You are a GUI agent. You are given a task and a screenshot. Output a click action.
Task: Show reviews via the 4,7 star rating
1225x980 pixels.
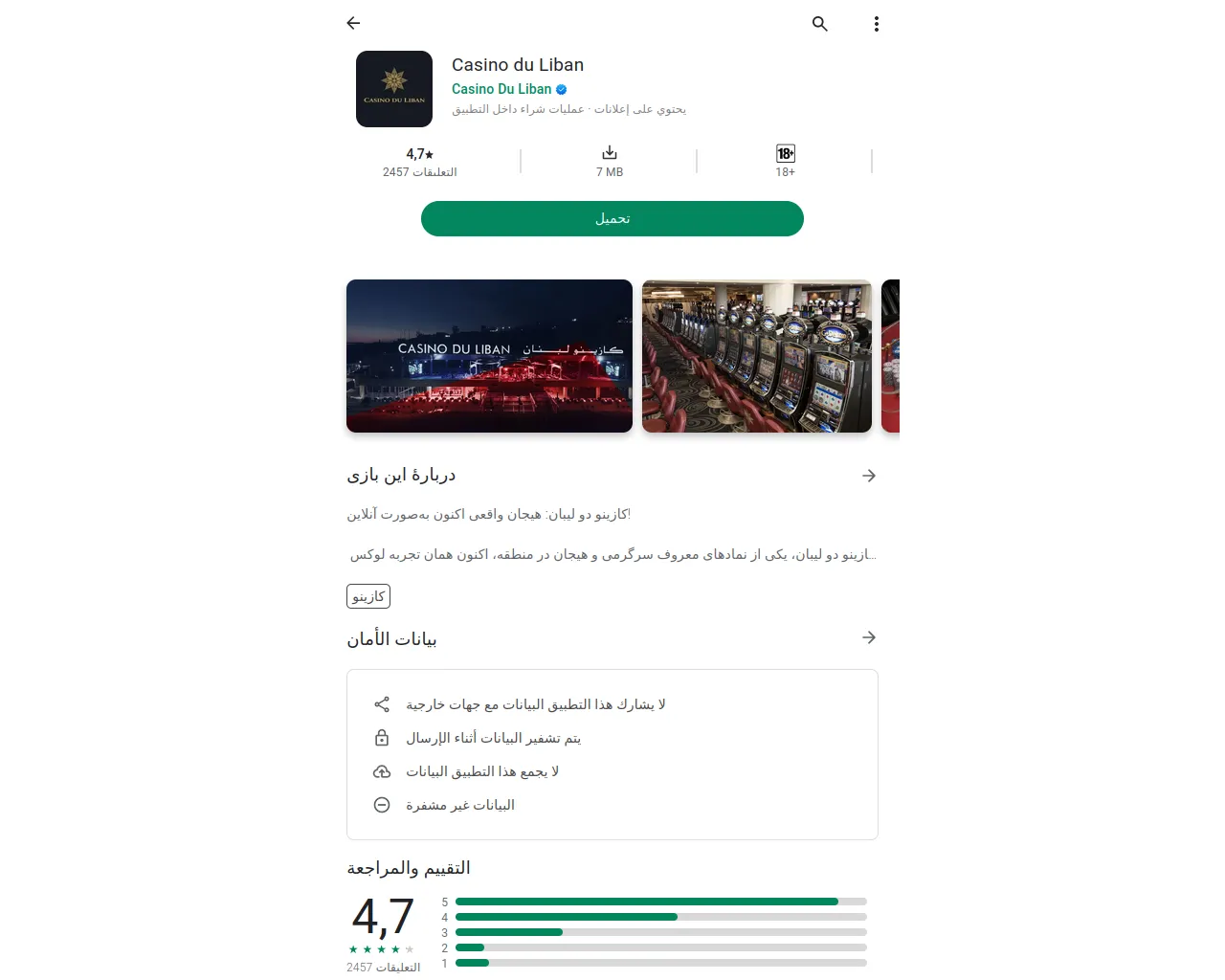pos(419,161)
